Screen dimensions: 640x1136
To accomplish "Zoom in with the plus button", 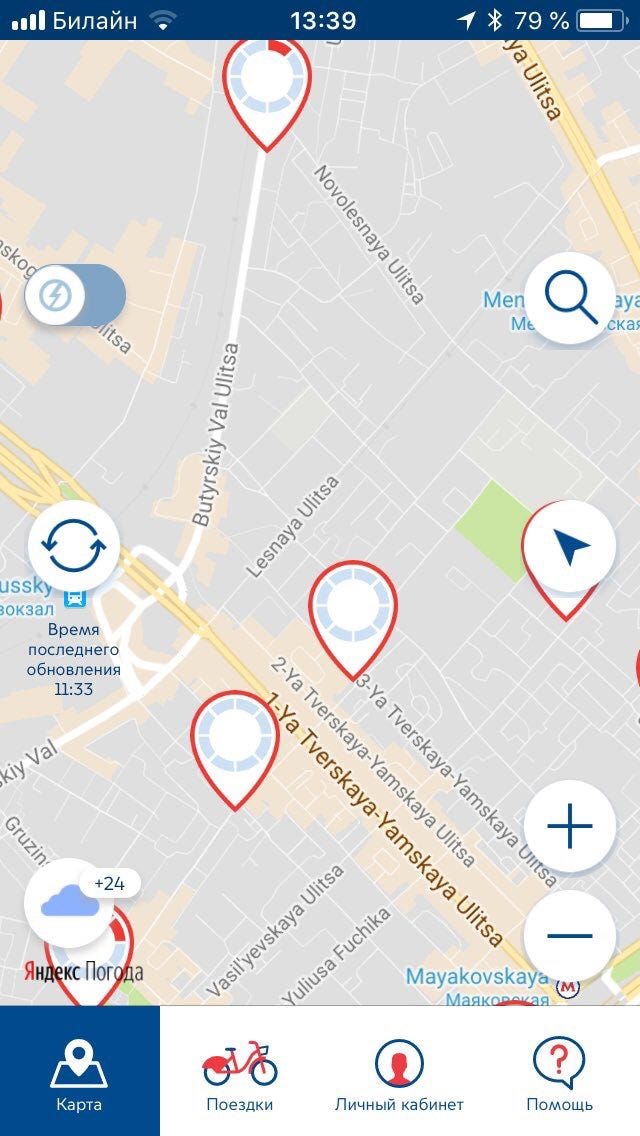I will pos(570,827).
